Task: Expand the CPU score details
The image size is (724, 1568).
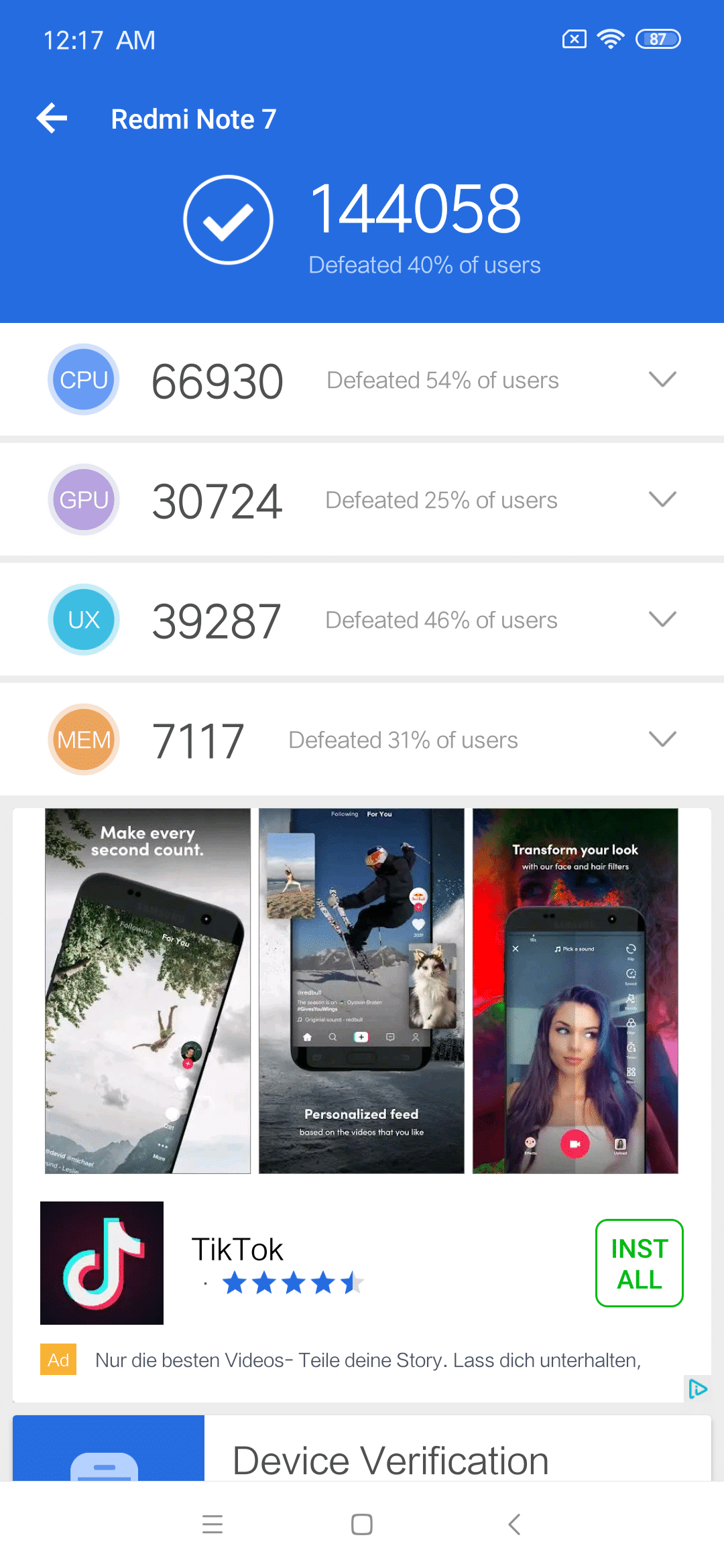Action: click(x=662, y=379)
